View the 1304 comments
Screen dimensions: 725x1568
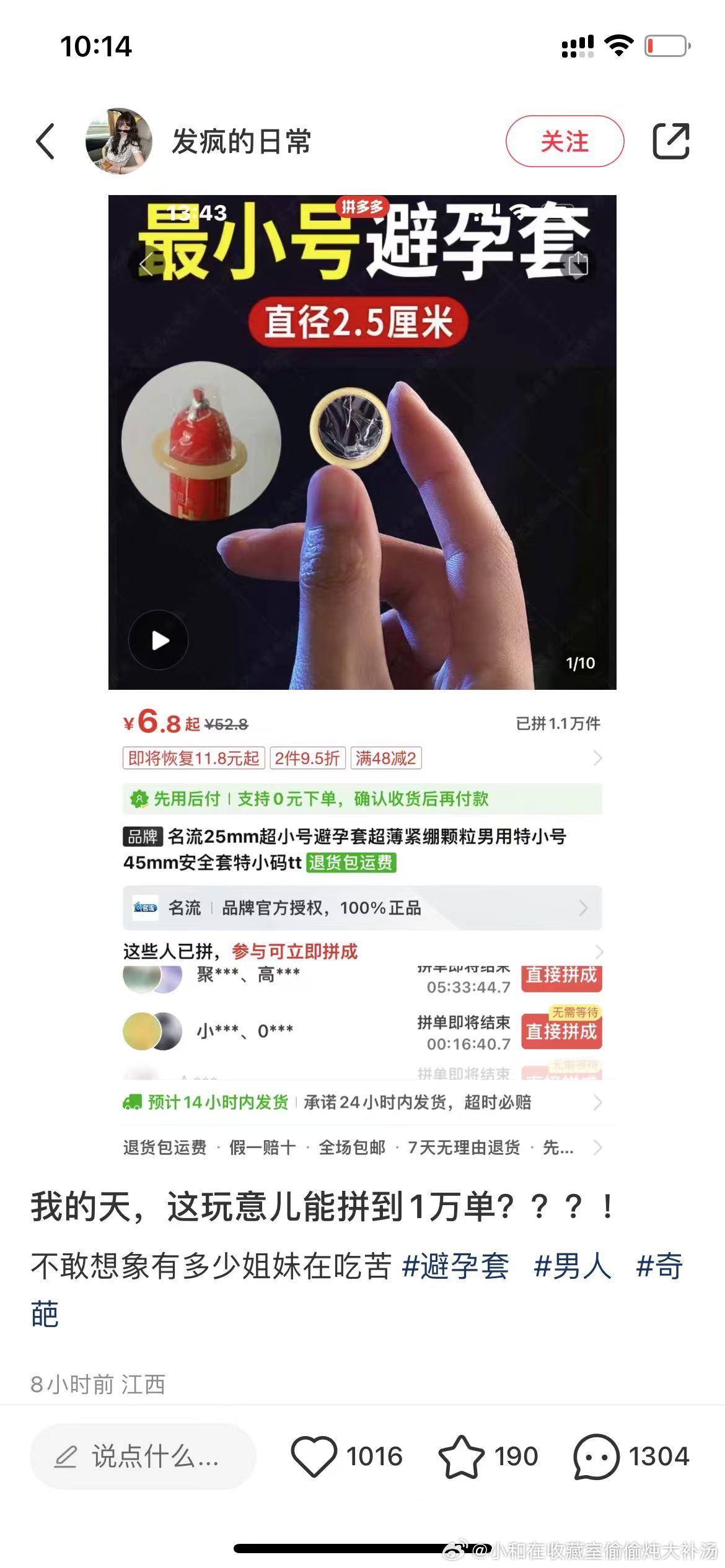click(596, 1457)
